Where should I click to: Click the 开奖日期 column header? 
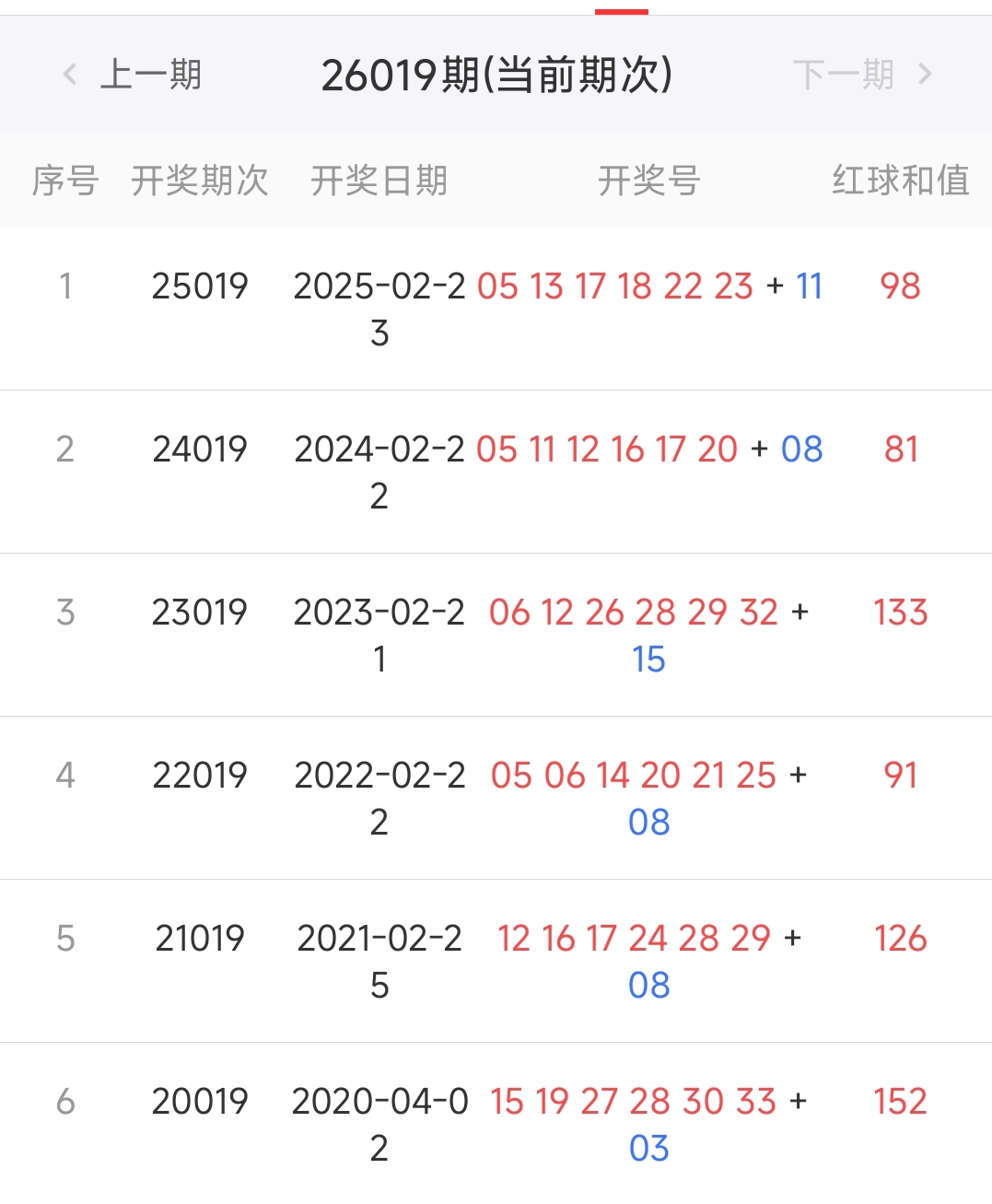379,181
